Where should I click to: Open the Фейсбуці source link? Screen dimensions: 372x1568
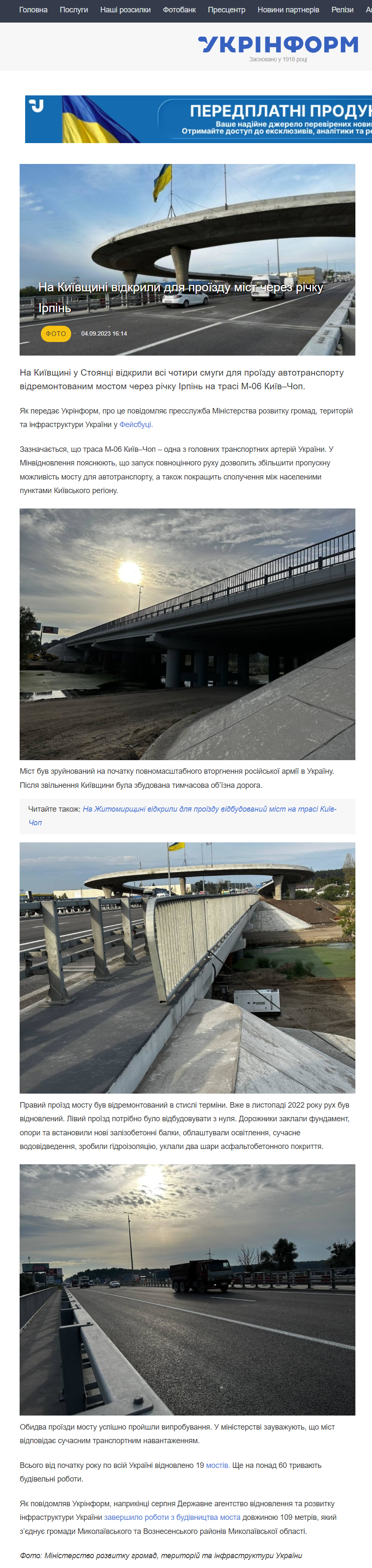click(135, 425)
